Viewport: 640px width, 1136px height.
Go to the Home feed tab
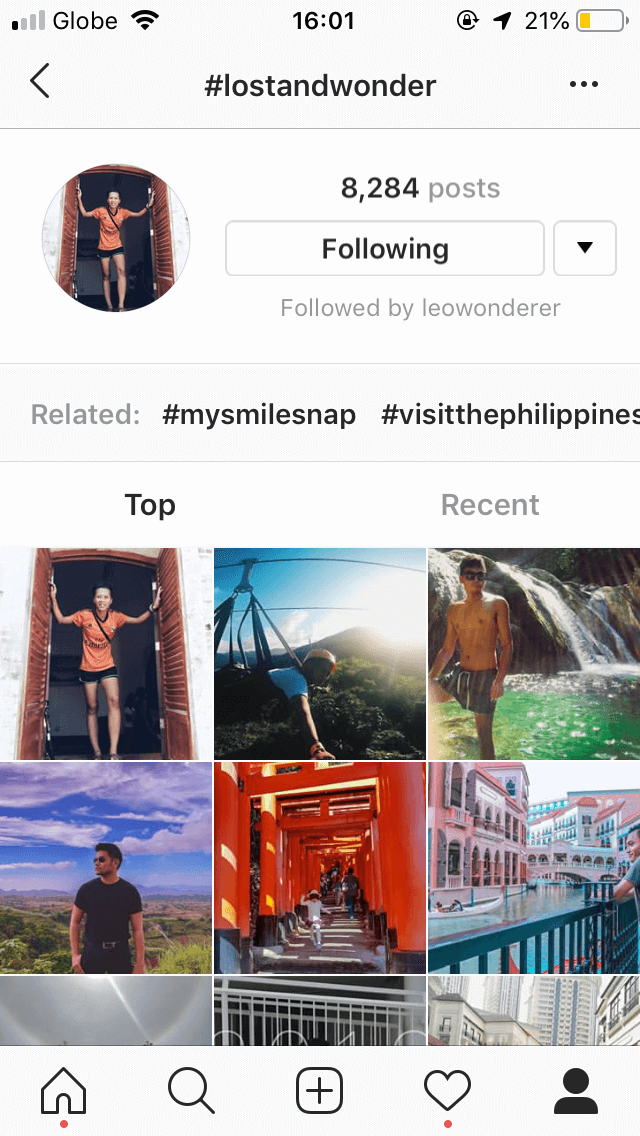click(63, 1090)
